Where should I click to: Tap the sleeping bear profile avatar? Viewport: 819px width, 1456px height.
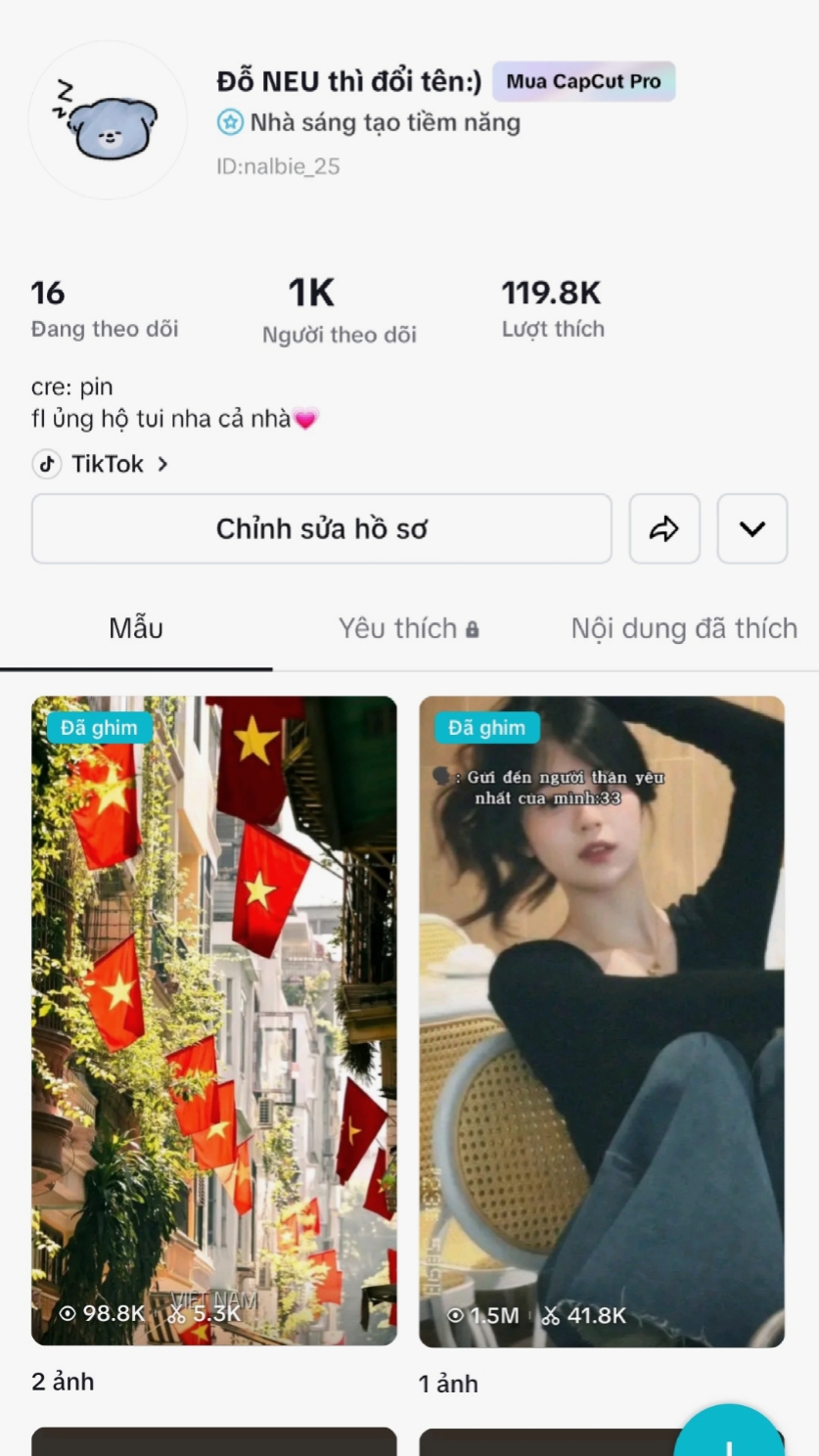point(107,119)
